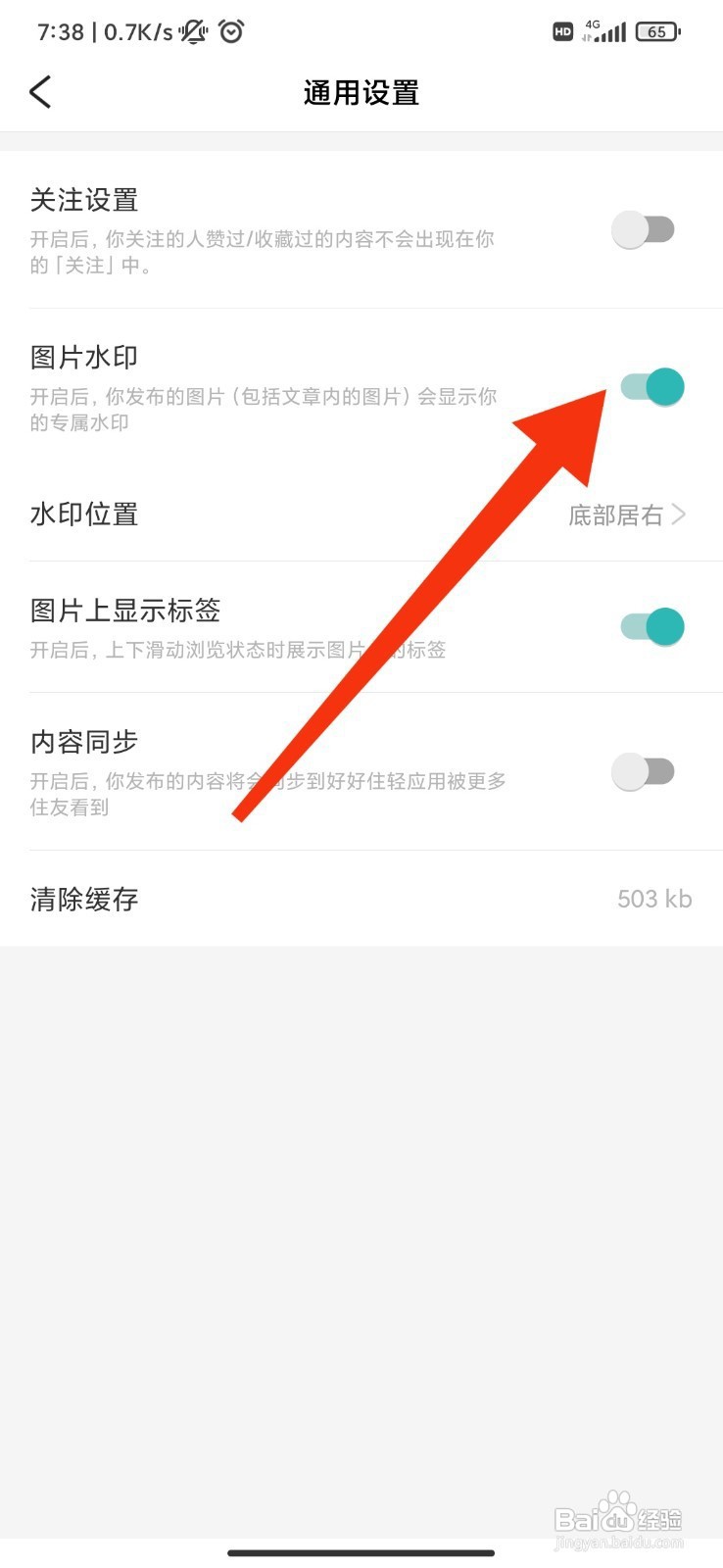The width and height of the screenshot is (723, 1568).
Task: Click the network speed indicator 0.7K/s
Action: [x=137, y=30]
